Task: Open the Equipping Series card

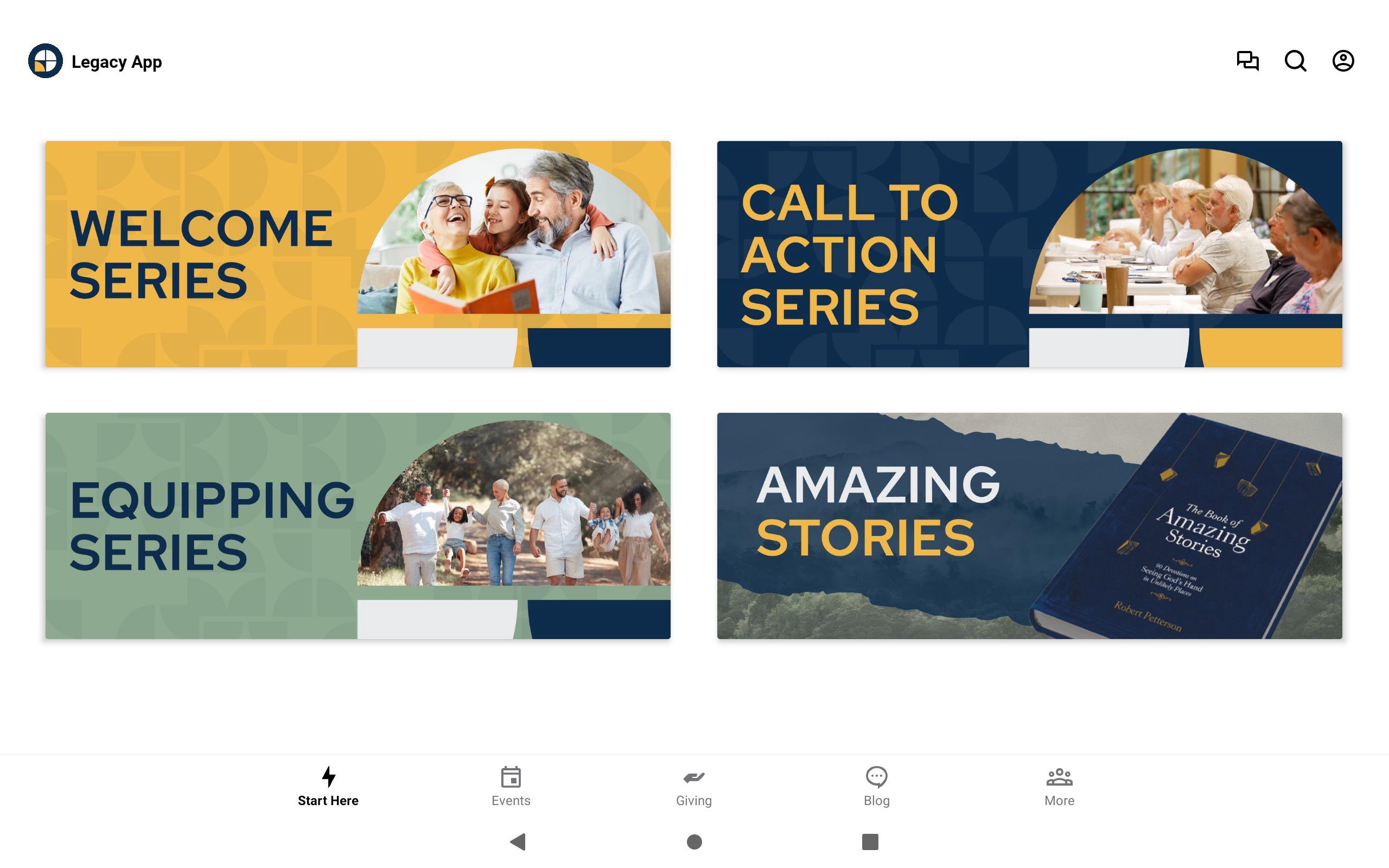Action: point(358,525)
